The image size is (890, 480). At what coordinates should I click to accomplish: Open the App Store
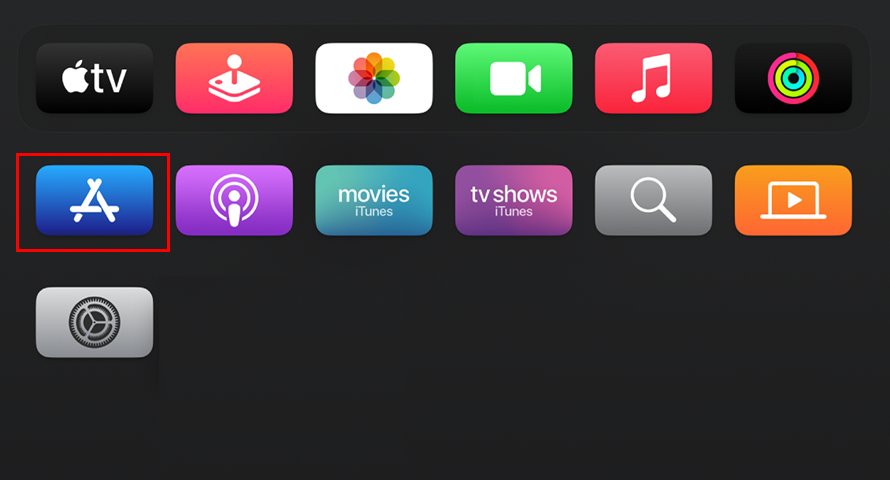pyautogui.click(x=95, y=200)
